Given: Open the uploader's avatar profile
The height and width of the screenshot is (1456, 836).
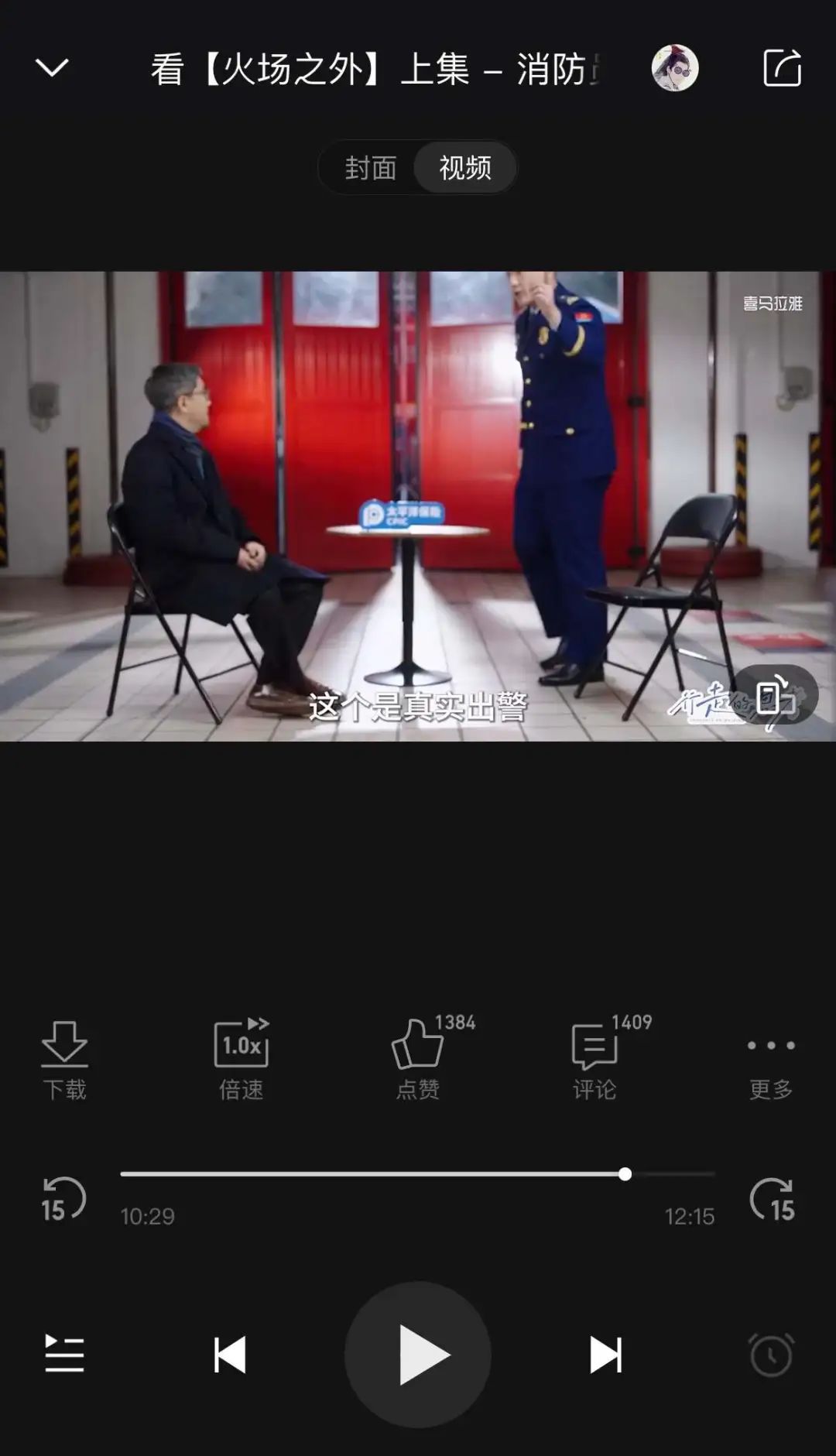Looking at the screenshot, I should [x=675, y=68].
